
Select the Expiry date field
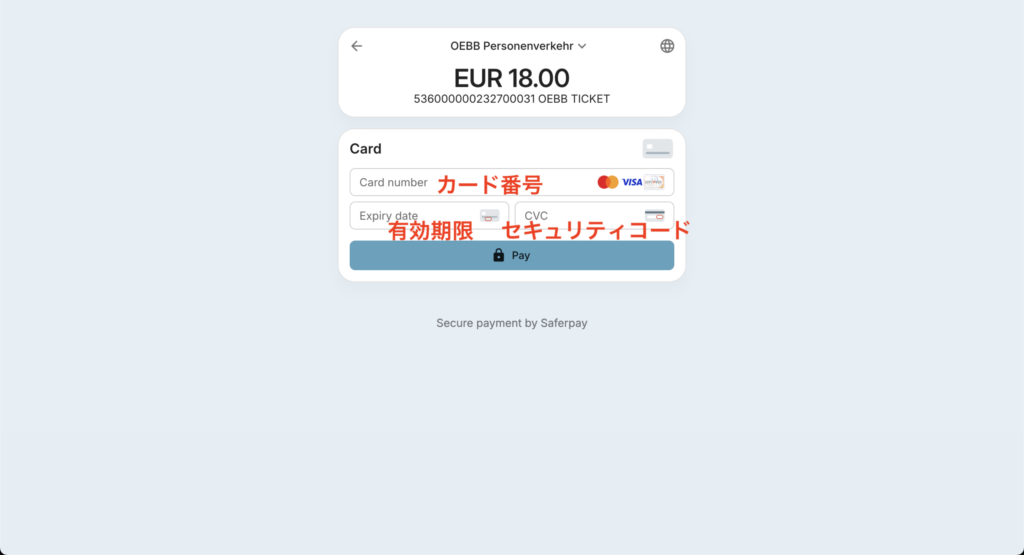(415, 215)
